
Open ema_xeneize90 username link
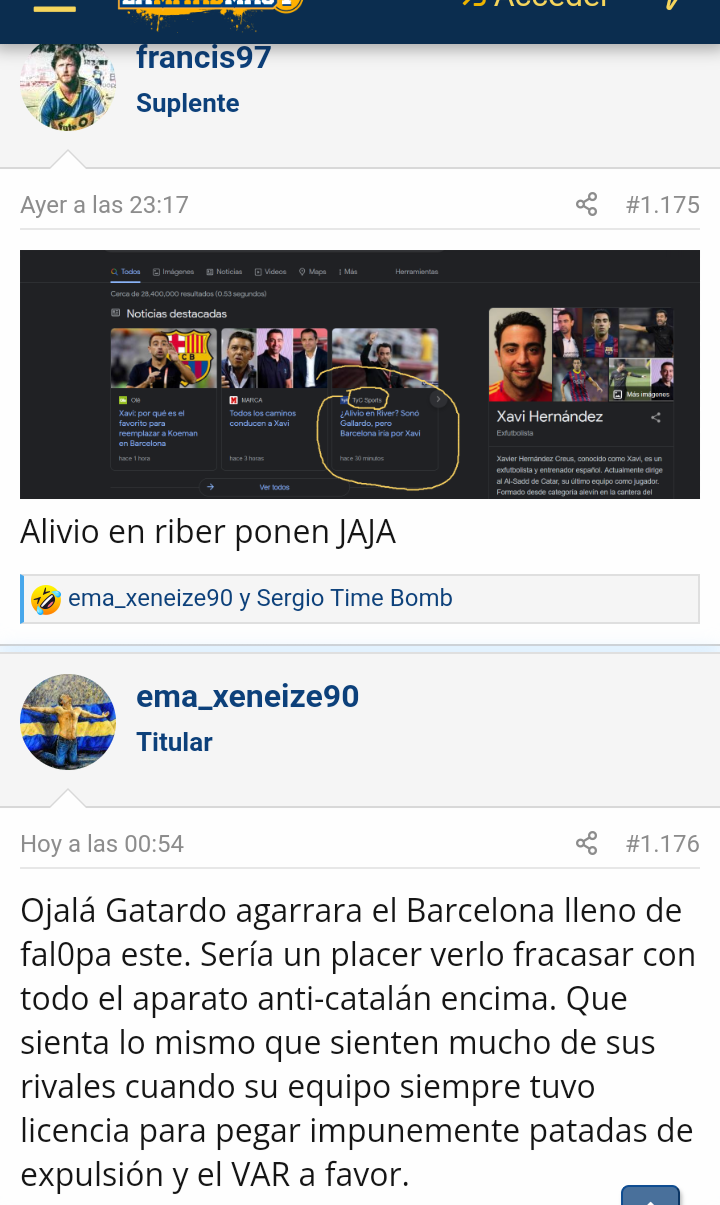tap(248, 696)
